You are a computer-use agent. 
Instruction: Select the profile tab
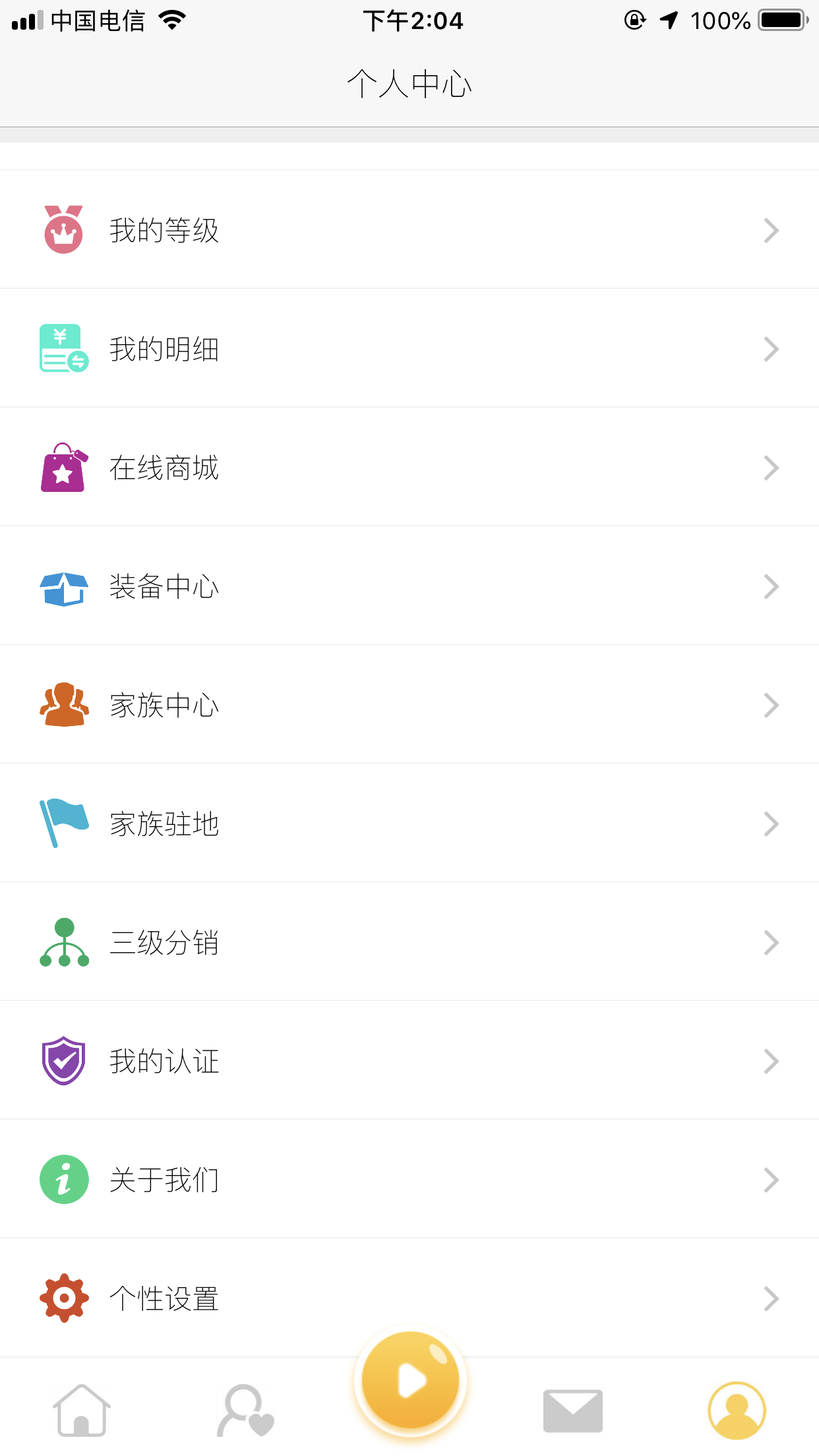[737, 1410]
